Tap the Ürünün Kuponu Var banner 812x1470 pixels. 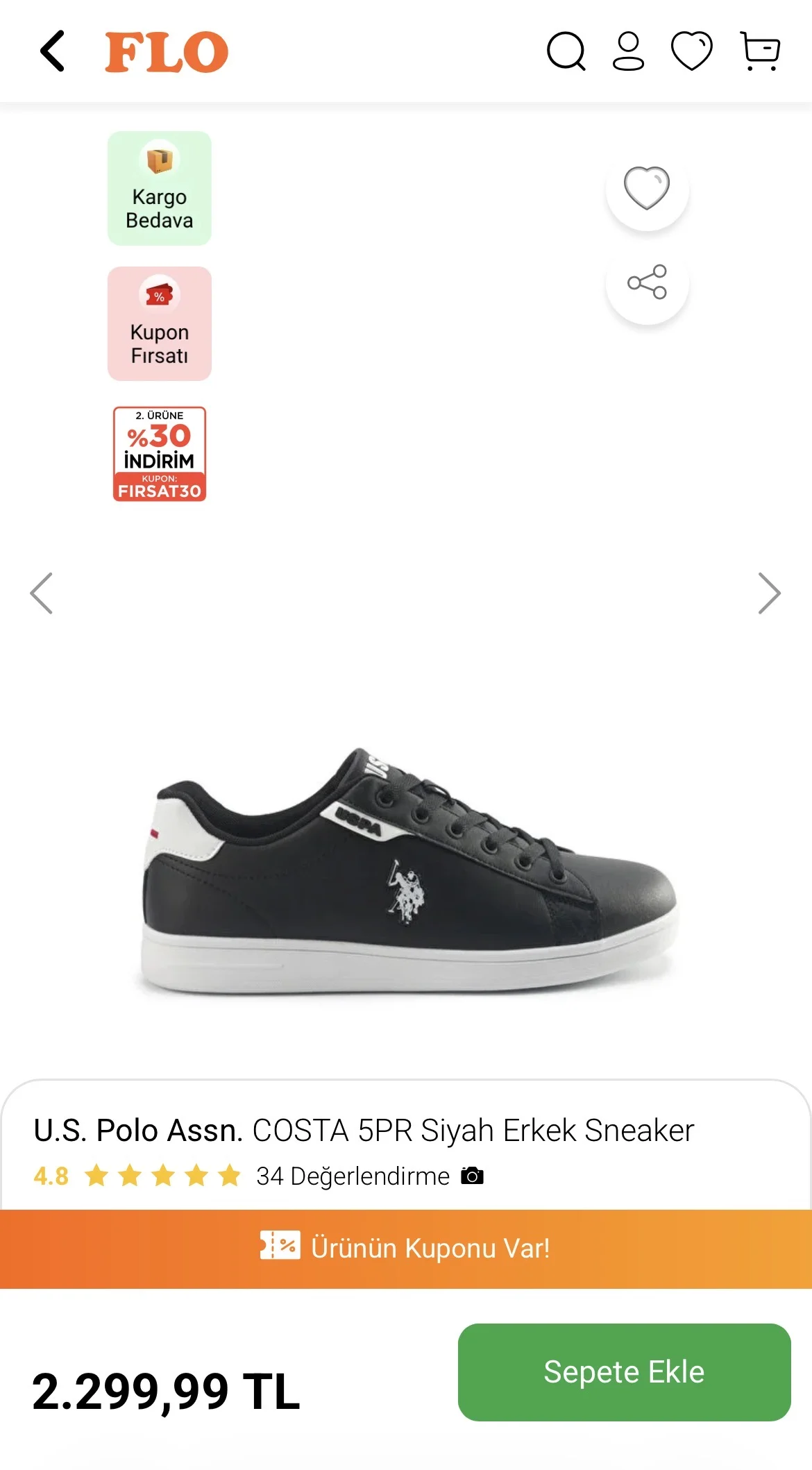[406, 1249]
